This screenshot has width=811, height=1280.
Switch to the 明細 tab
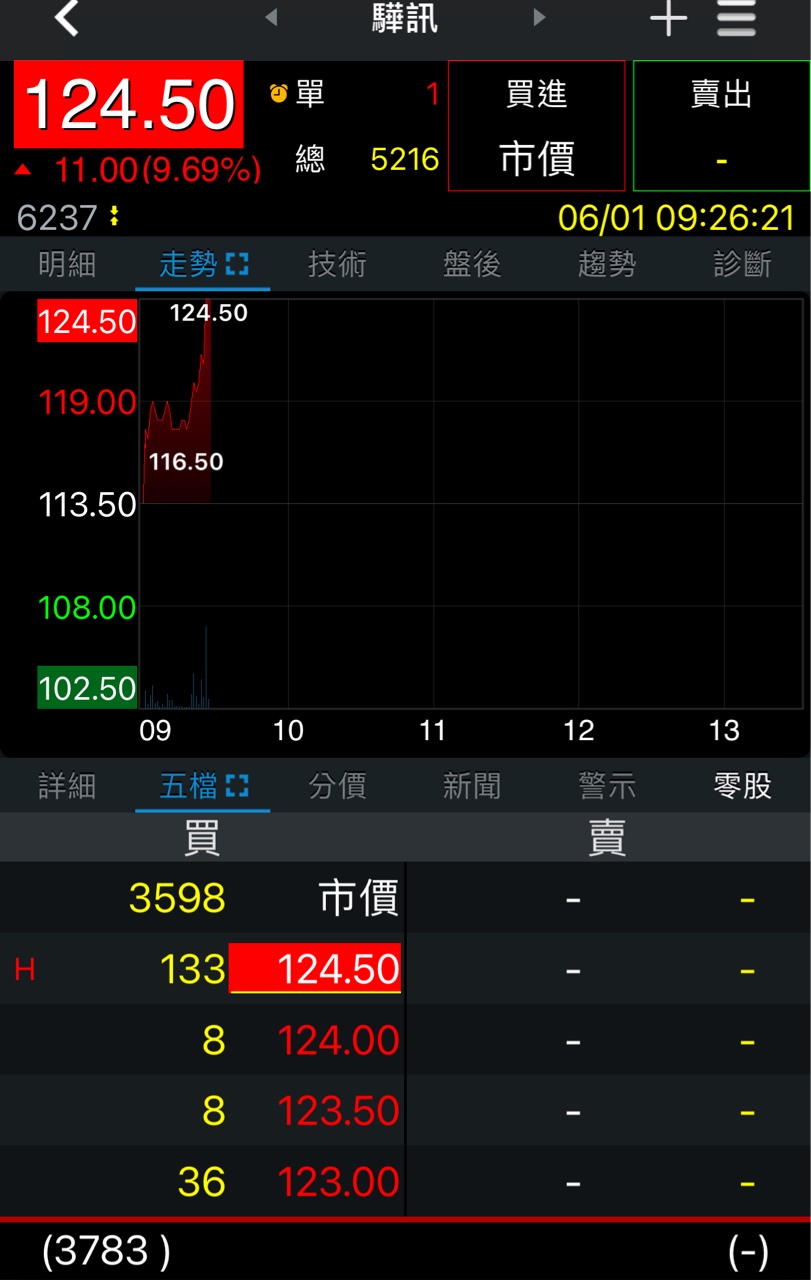click(67, 264)
